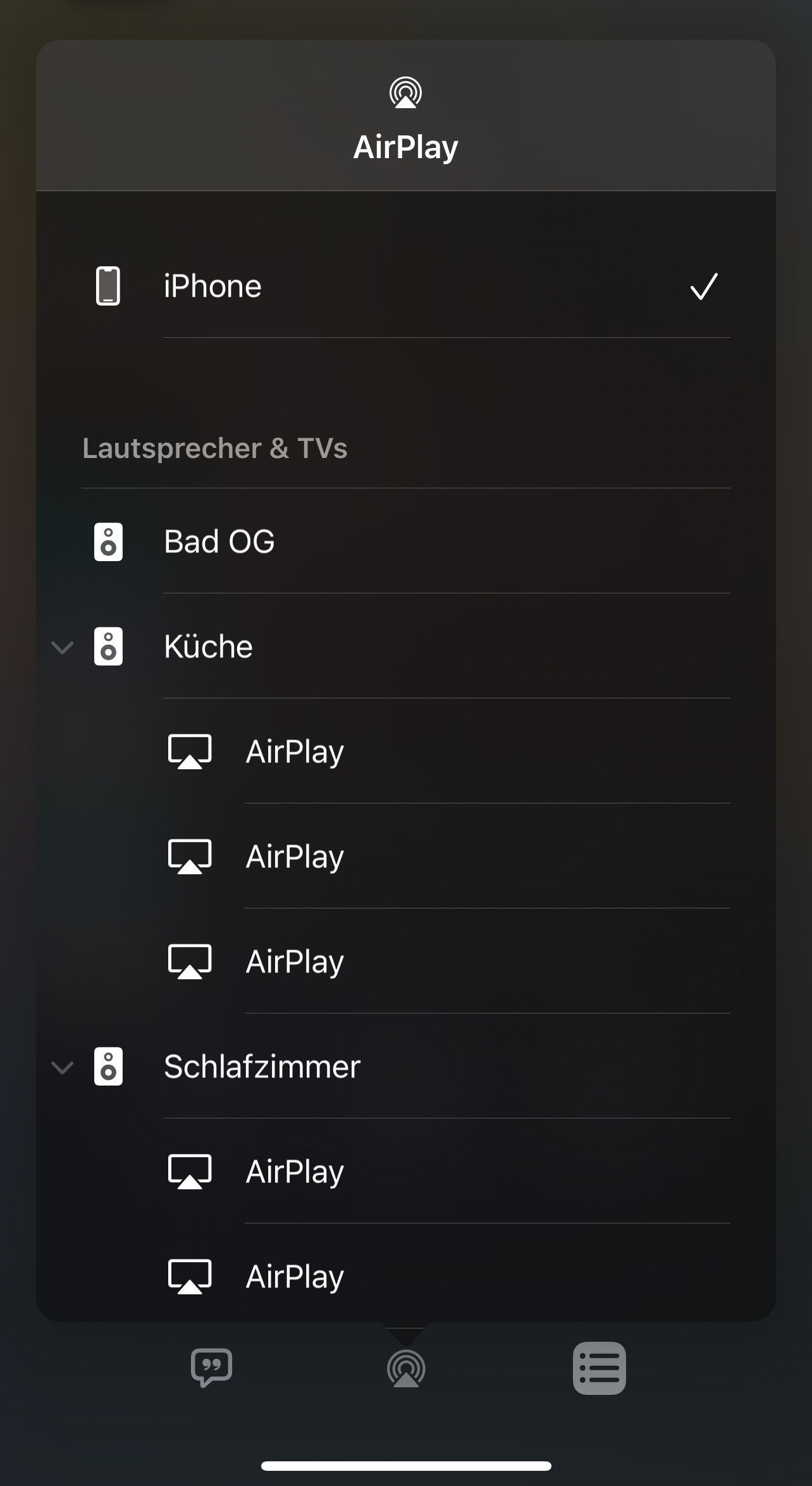Choose the Bad OG speaker

click(x=405, y=542)
